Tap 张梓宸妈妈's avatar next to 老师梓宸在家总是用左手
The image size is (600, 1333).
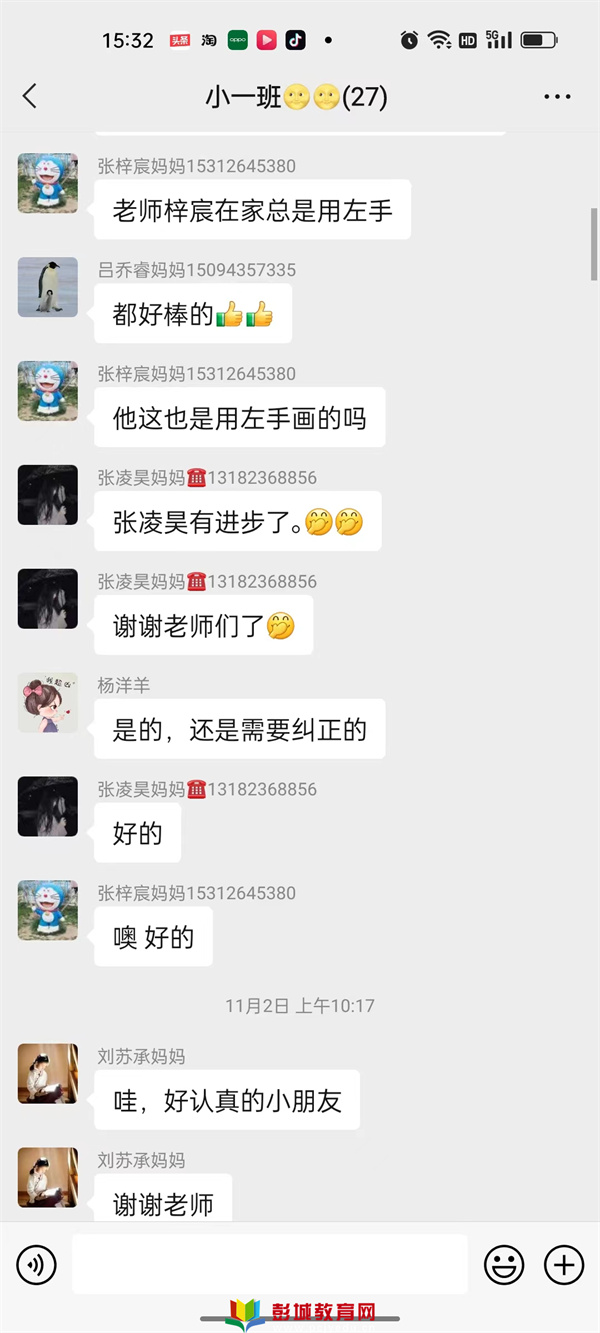48,183
